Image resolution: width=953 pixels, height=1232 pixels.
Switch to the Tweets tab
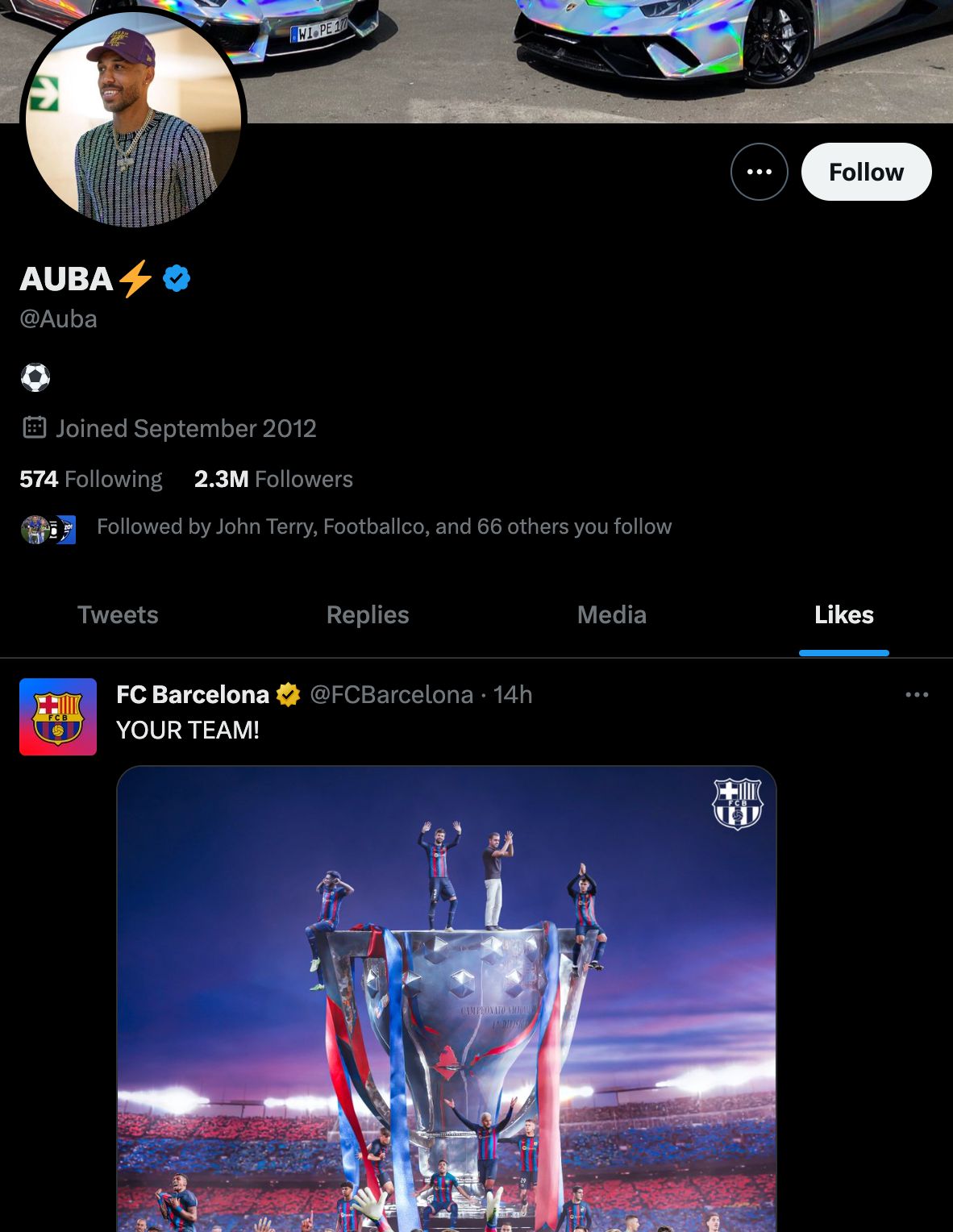[x=118, y=614]
